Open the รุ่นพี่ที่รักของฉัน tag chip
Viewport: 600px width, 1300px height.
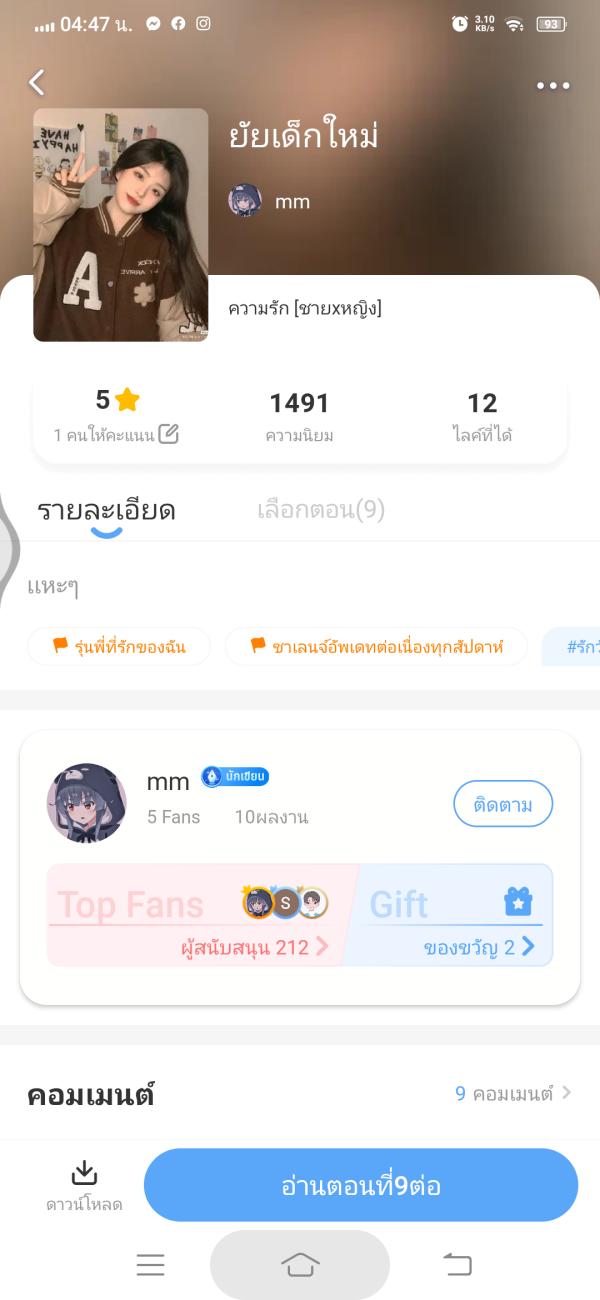tap(119, 647)
